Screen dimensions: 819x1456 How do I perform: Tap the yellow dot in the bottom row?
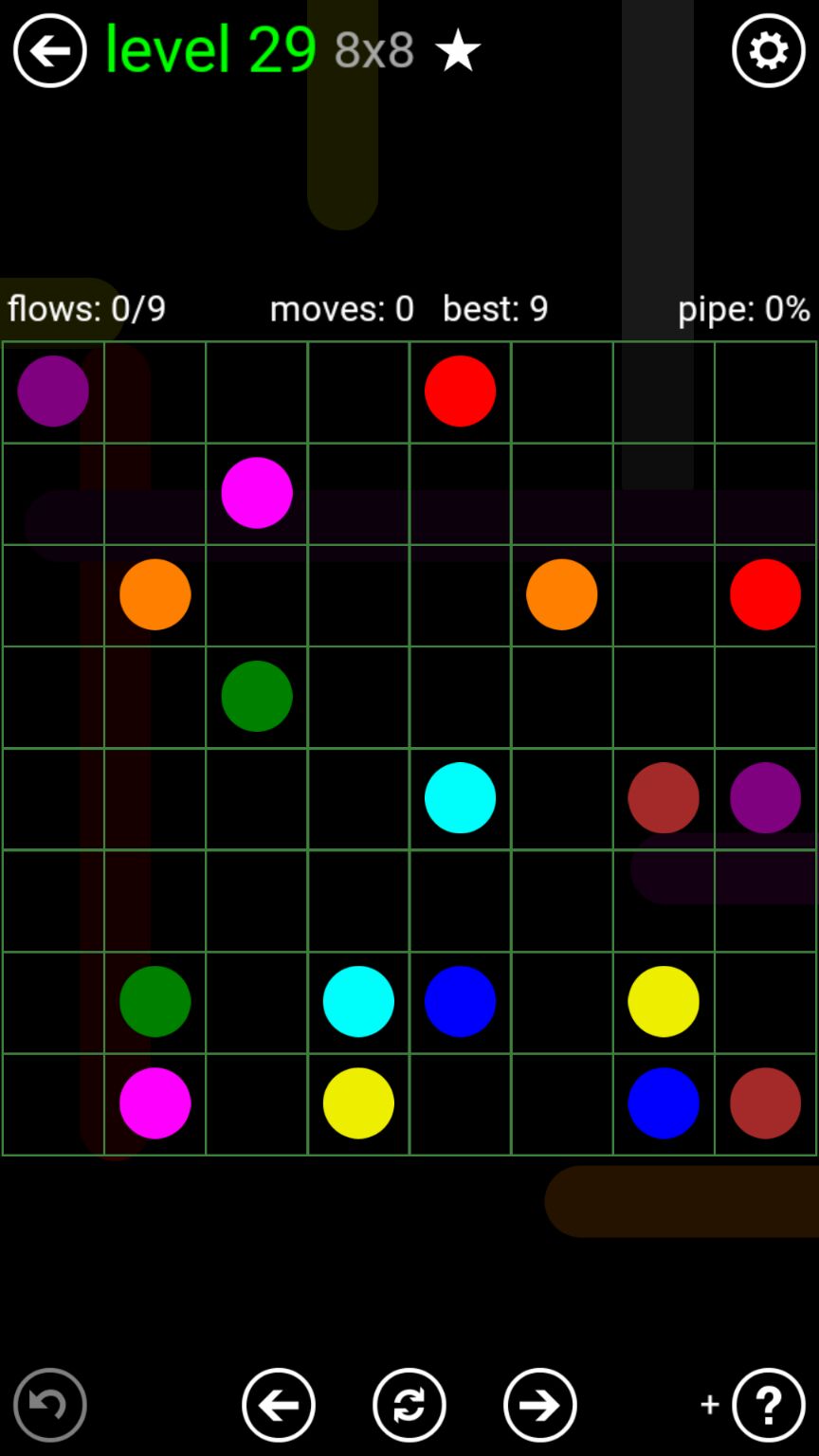pos(358,1103)
